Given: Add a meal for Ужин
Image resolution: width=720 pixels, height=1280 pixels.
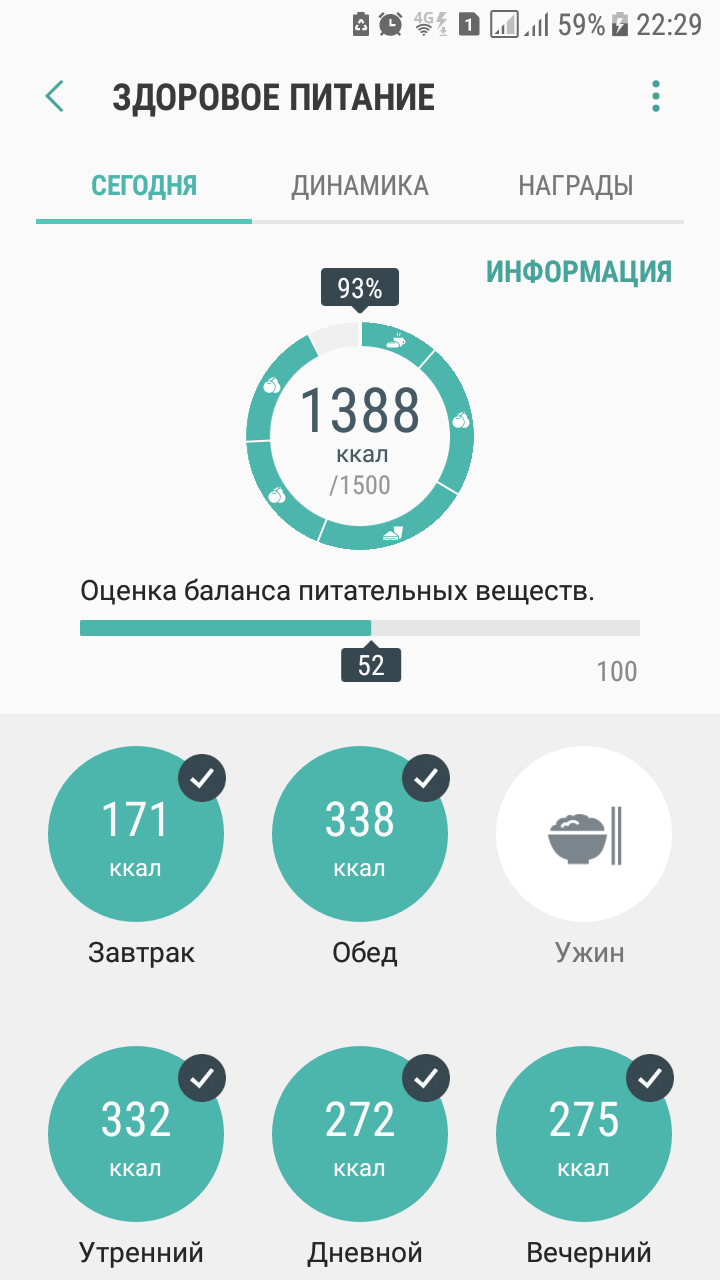Looking at the screenshot, I should pos(584,835).
